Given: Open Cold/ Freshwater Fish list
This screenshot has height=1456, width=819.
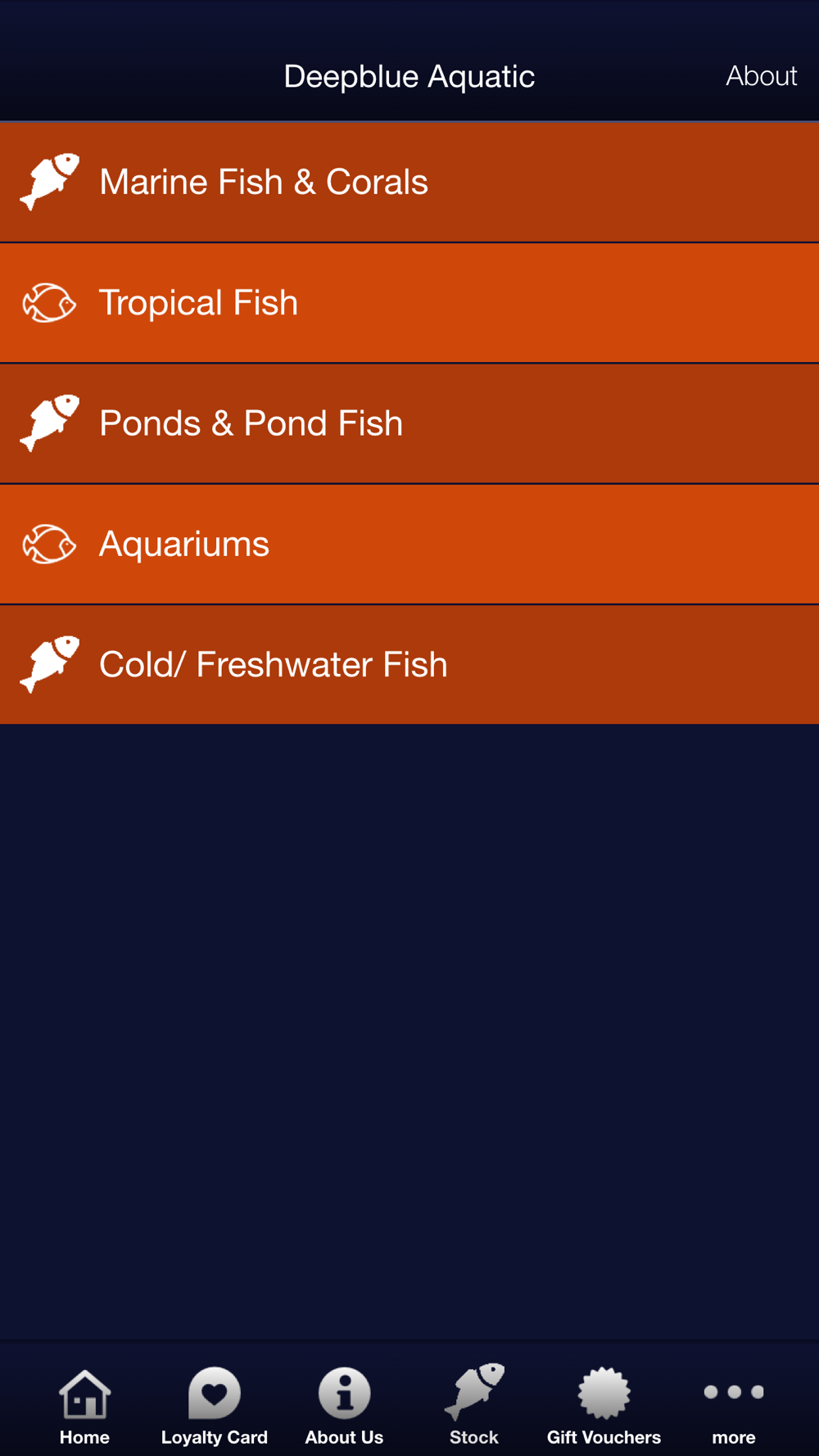Looking at the screenshot, I should pos(409,664).
